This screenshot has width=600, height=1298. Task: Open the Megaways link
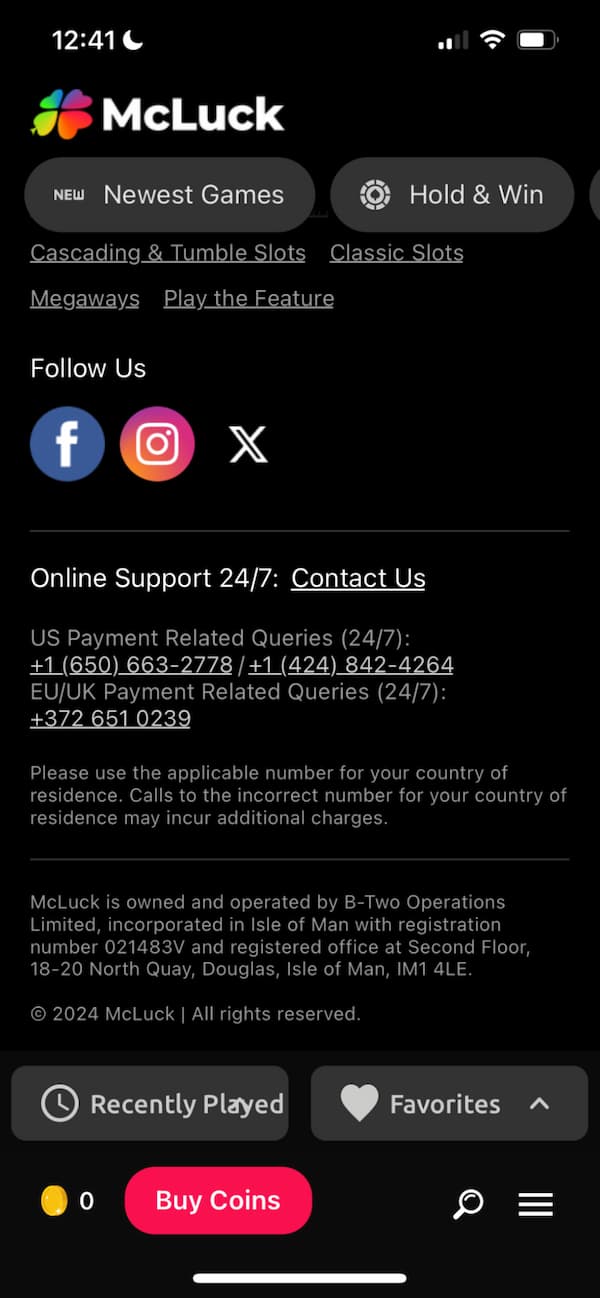[x=85, y=298]
